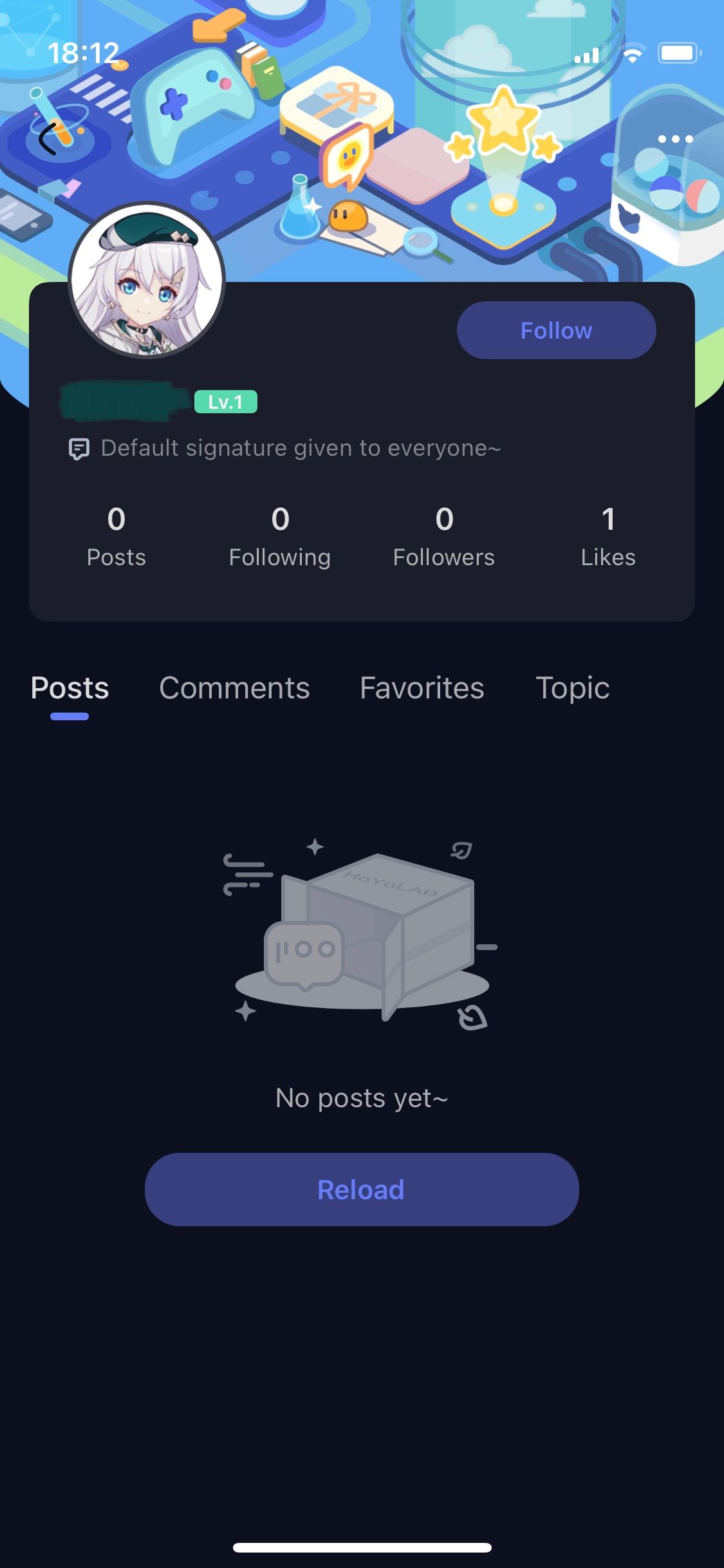Open the three-dot overflow menu
Screen dimensions: 724x1568
pos(675,139)
